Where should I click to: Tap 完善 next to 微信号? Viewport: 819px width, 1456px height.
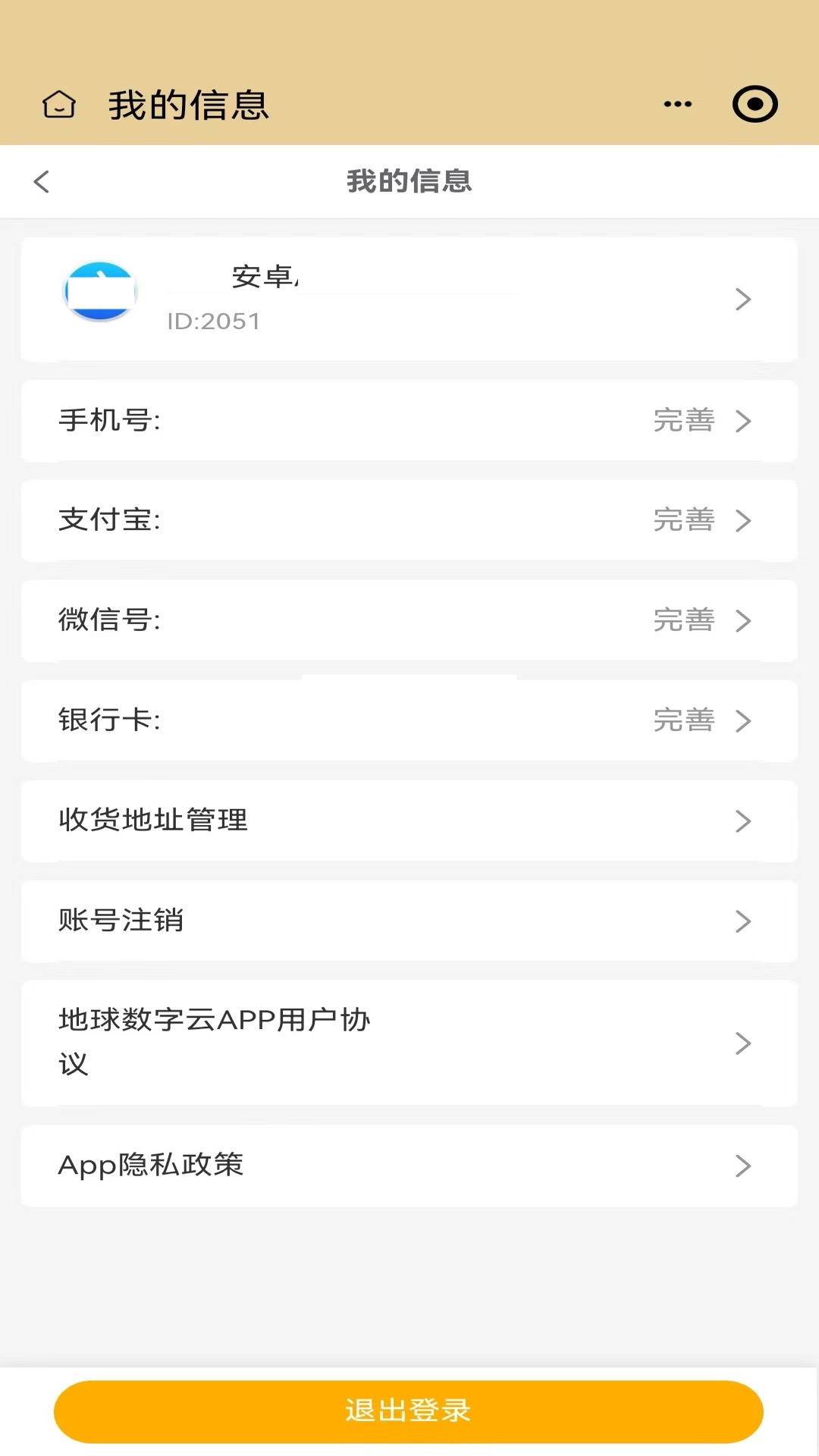tap(683, 620)
